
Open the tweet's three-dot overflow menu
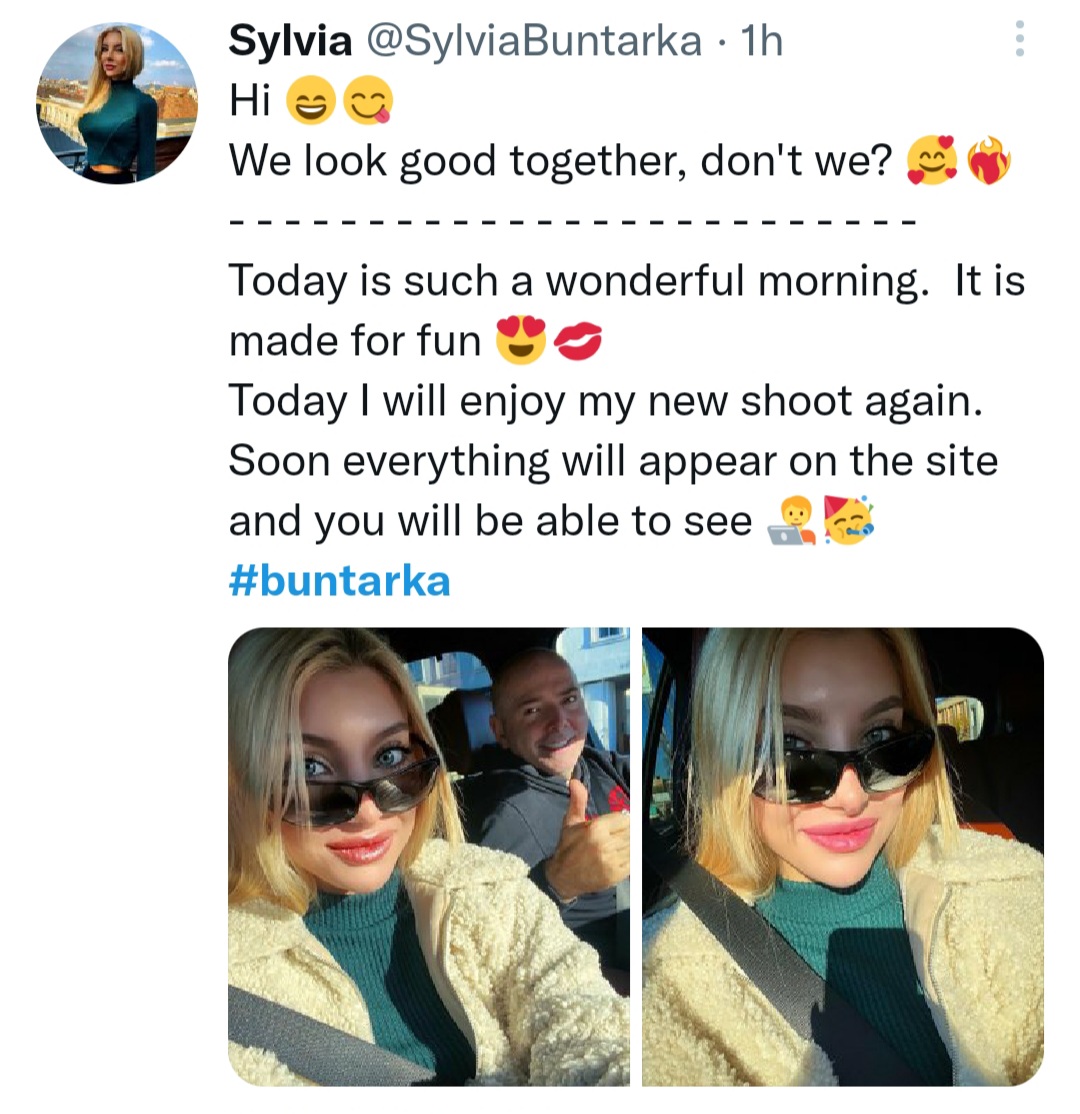coord(1019,39)
